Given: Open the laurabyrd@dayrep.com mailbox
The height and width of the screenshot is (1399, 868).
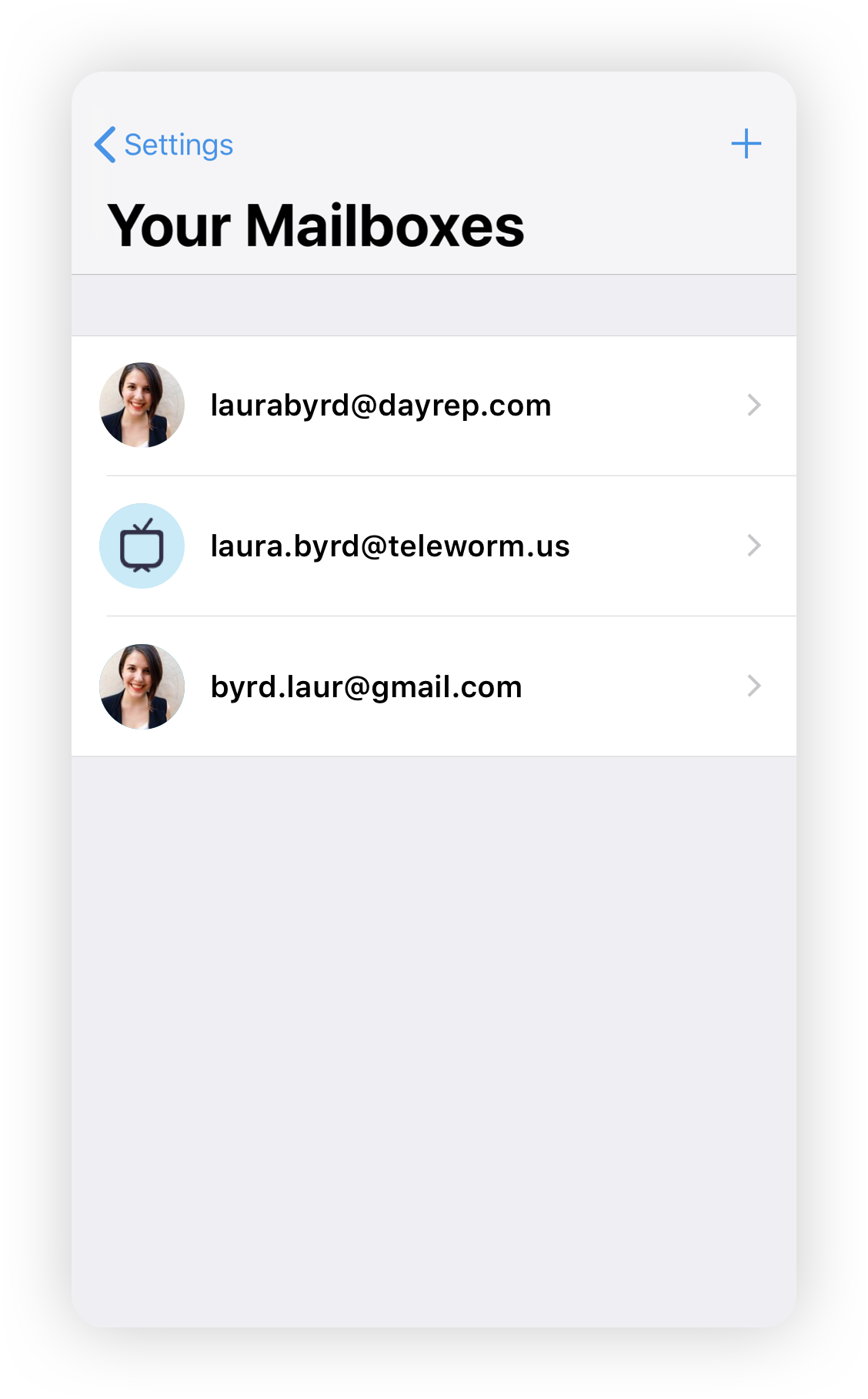Looking at the screenshot, I should click(x=381, y=406).
